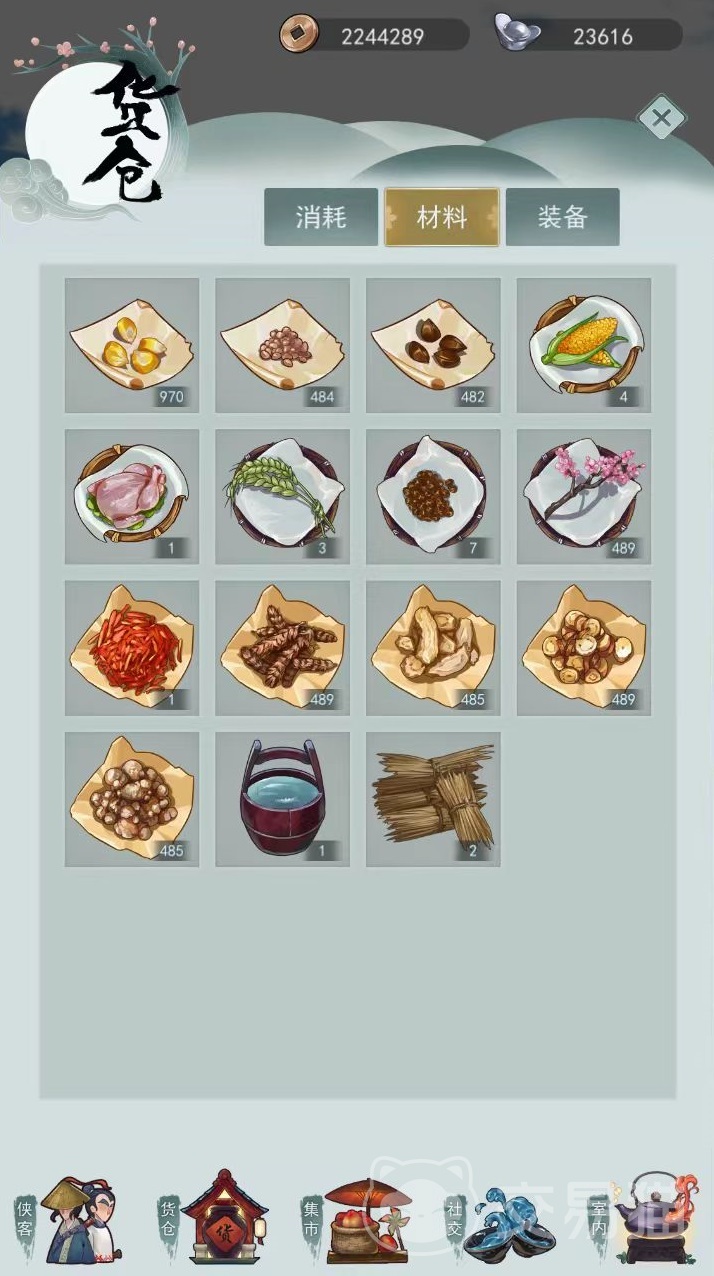
Task: Switch to the 消耗 tab
Action: click(x=321, y=217)
